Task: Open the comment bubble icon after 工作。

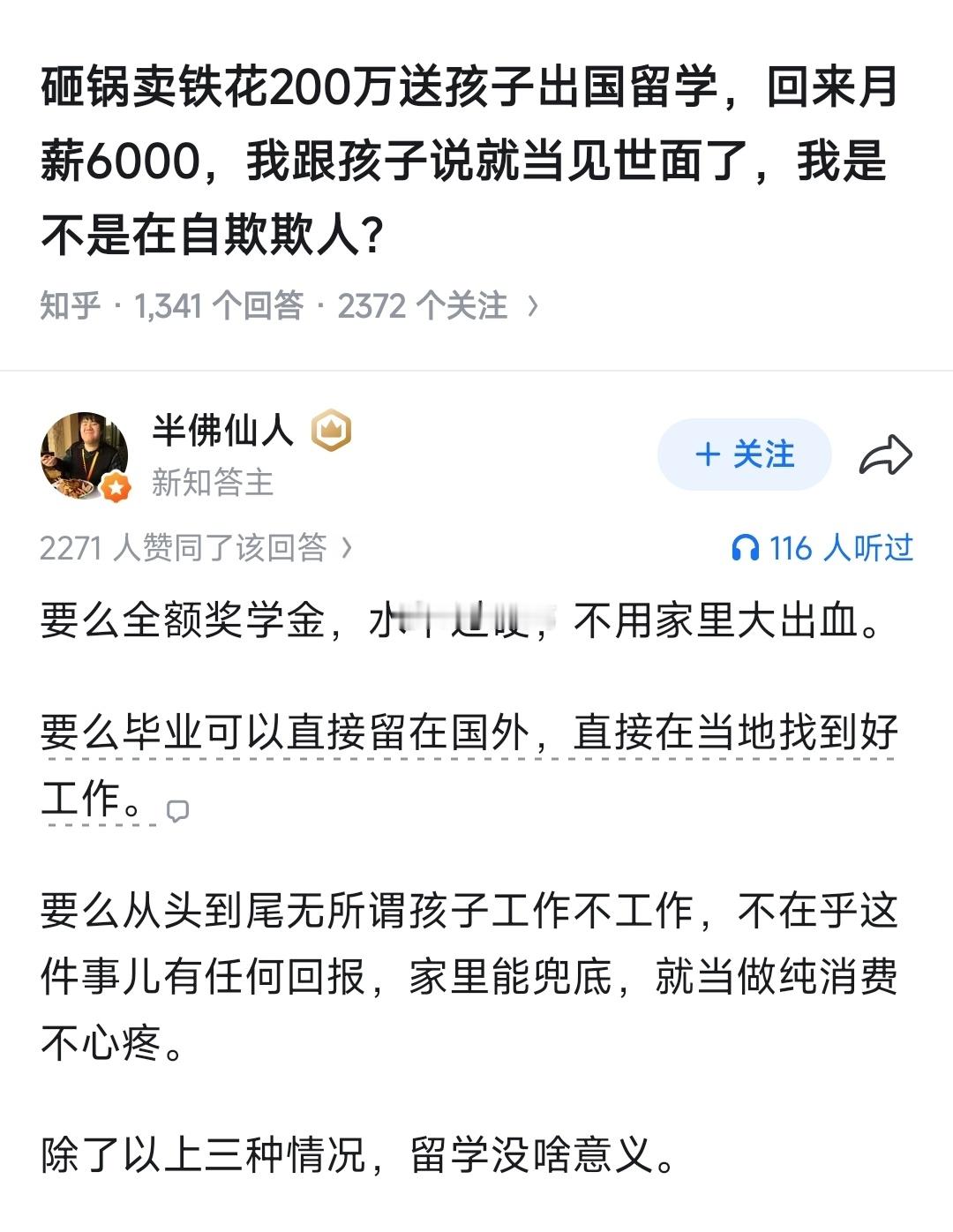Action: coord(180,809)
